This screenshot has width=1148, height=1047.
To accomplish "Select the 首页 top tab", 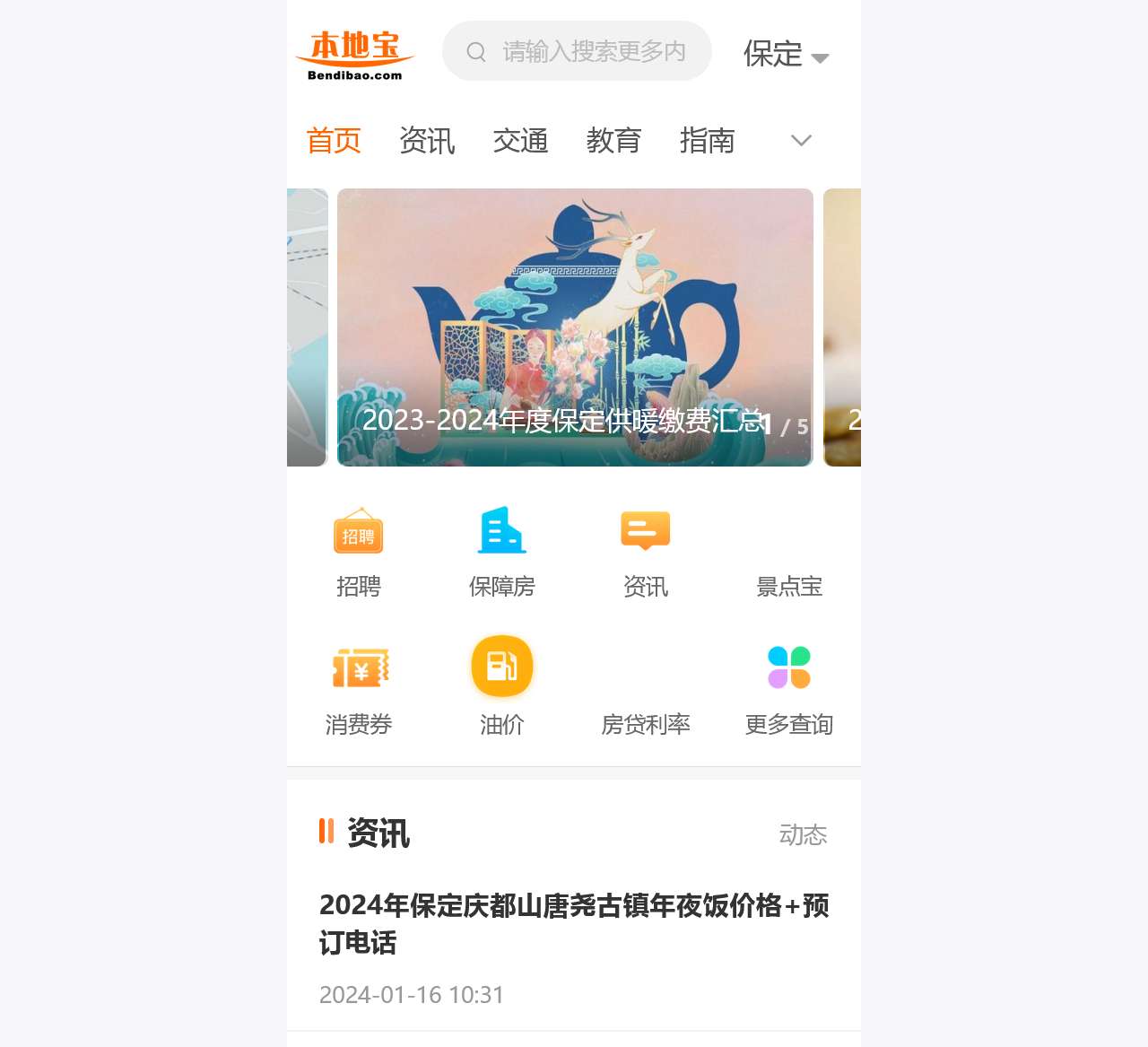I will (x=334, y=141).
